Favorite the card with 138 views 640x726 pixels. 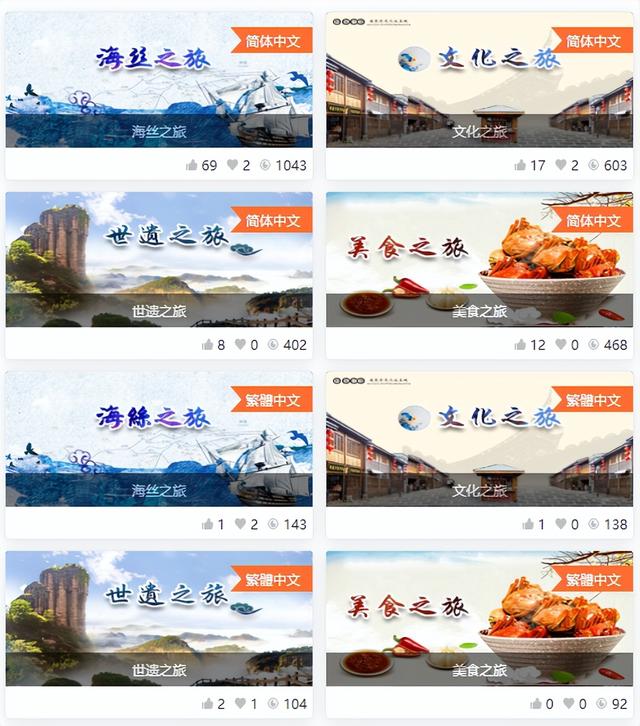[x=561, y=524]
